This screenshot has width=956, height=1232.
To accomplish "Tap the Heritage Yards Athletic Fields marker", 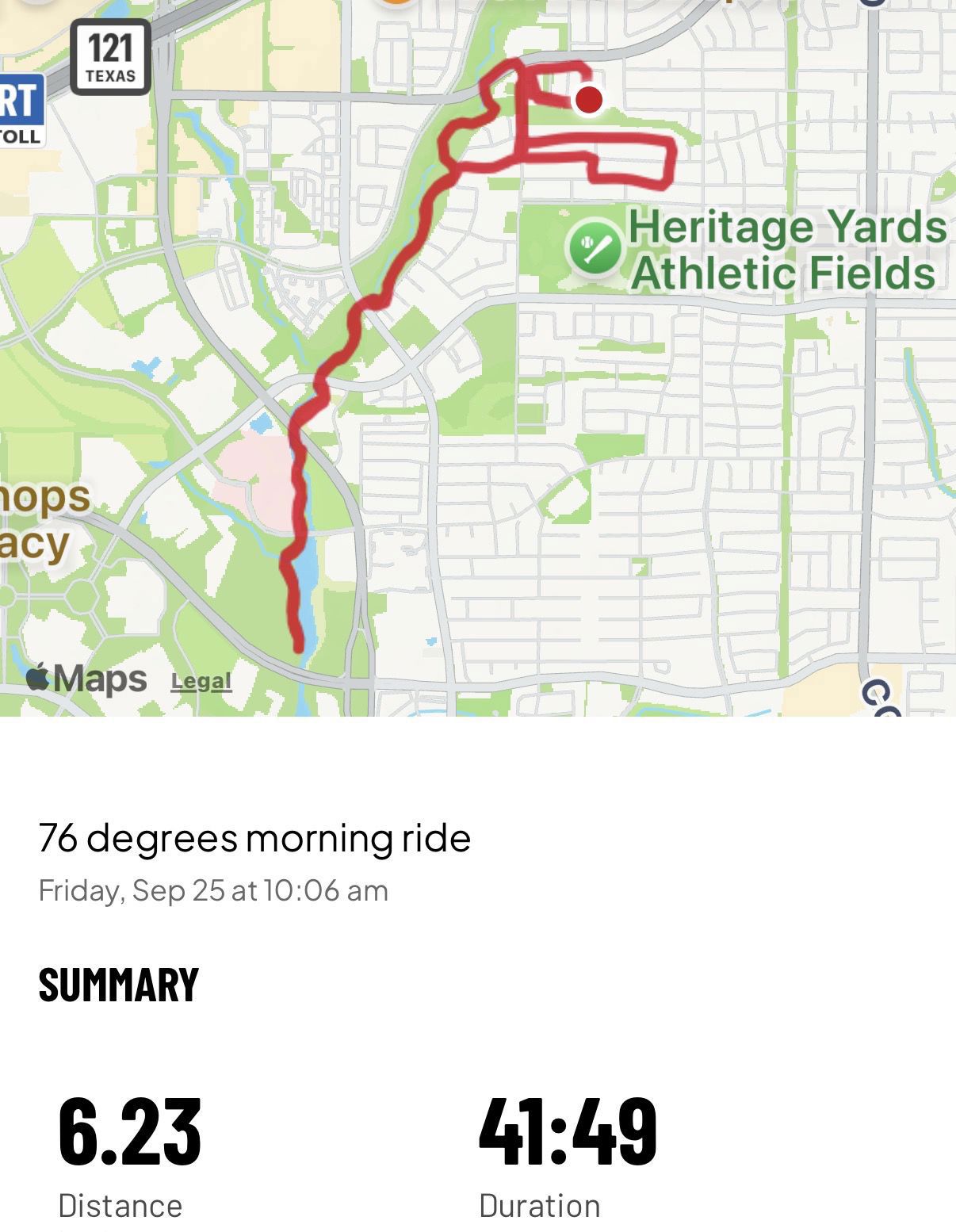I will point(593,249).
